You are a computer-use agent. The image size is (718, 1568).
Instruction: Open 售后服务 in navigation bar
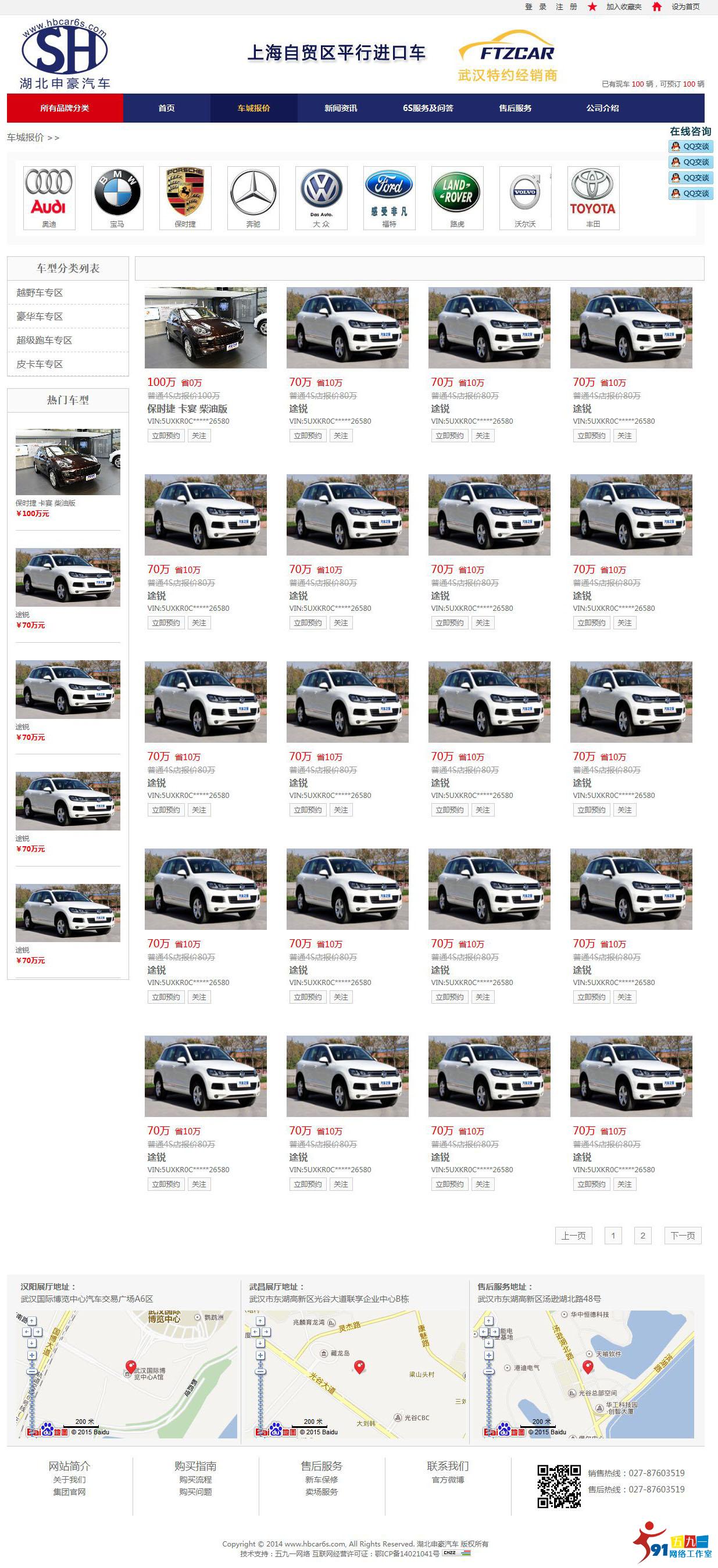point(515,108)
